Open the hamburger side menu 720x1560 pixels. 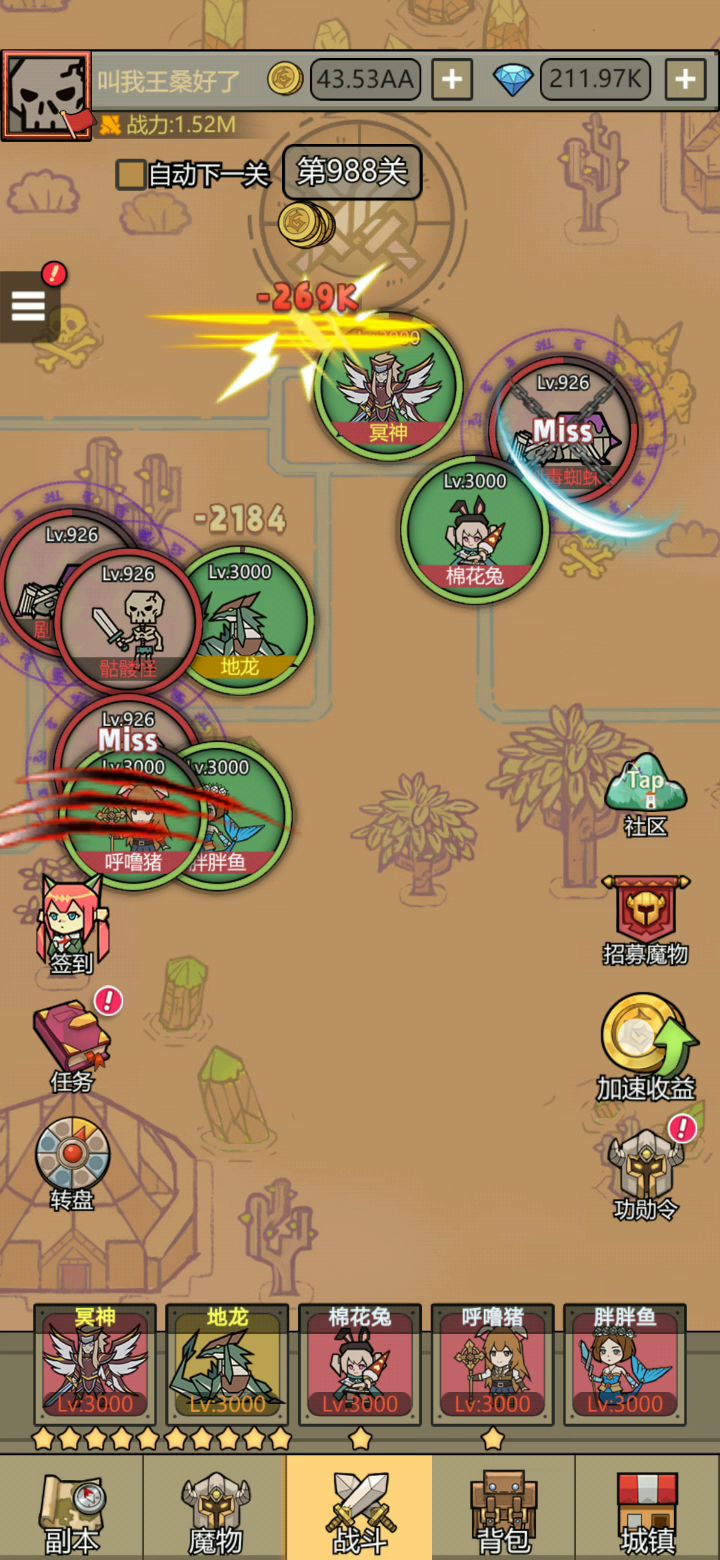(28, 306)
